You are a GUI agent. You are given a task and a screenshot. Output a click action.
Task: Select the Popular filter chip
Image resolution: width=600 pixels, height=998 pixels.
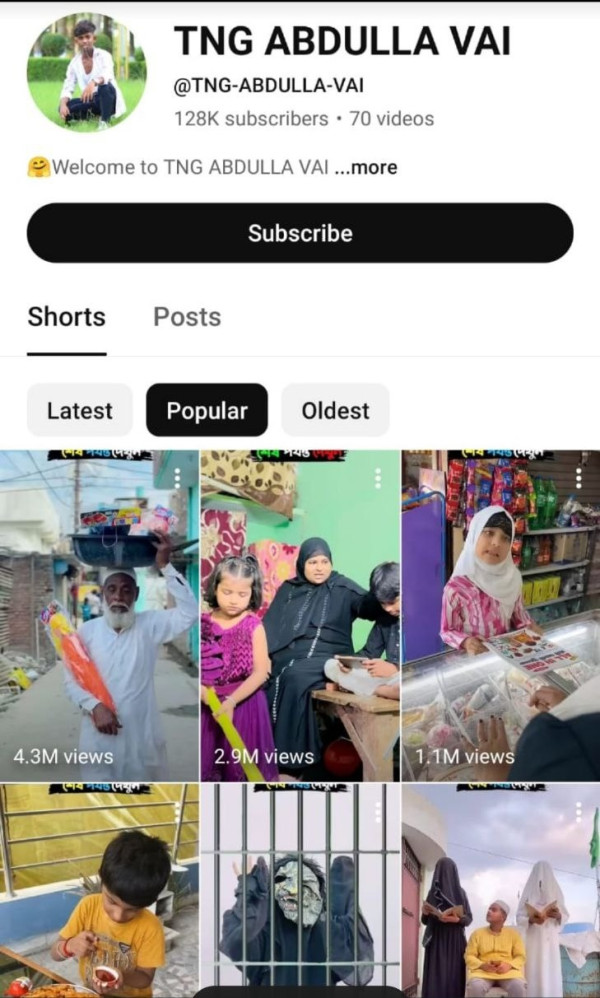[x=206, y=410]
